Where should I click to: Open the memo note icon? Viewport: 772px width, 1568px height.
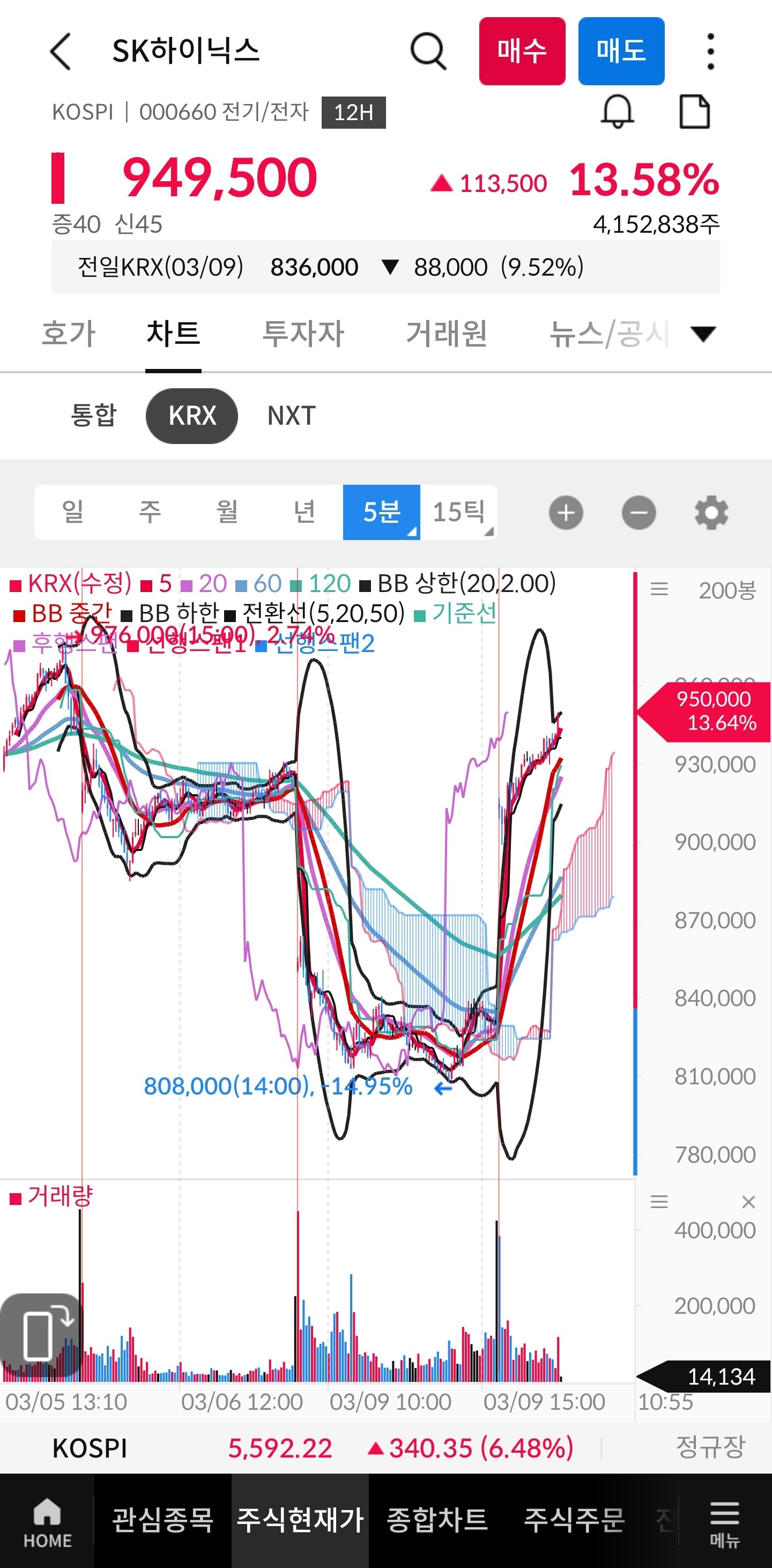point(694,112)
